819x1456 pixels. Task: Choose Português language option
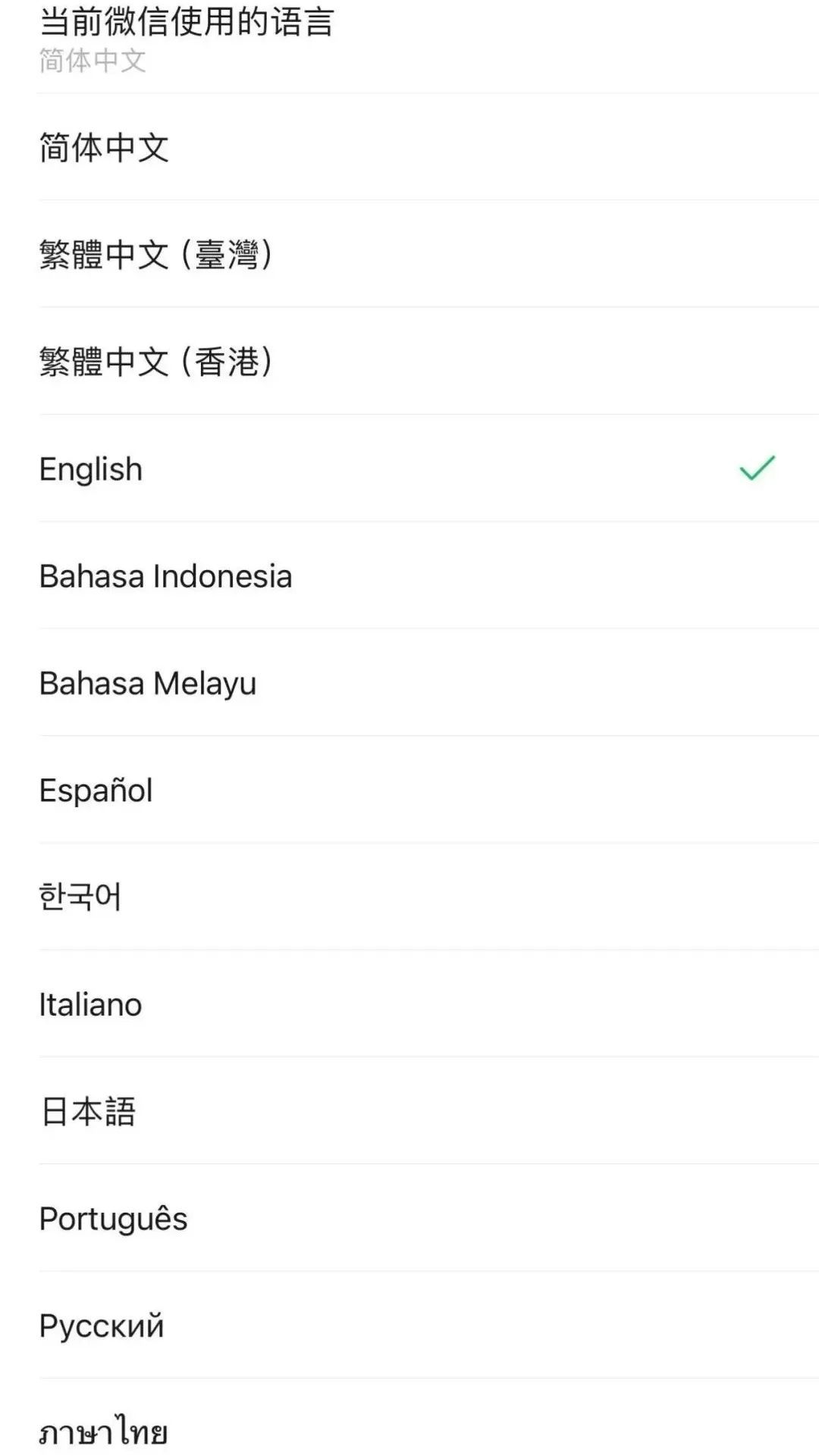tap(112, 1218)
